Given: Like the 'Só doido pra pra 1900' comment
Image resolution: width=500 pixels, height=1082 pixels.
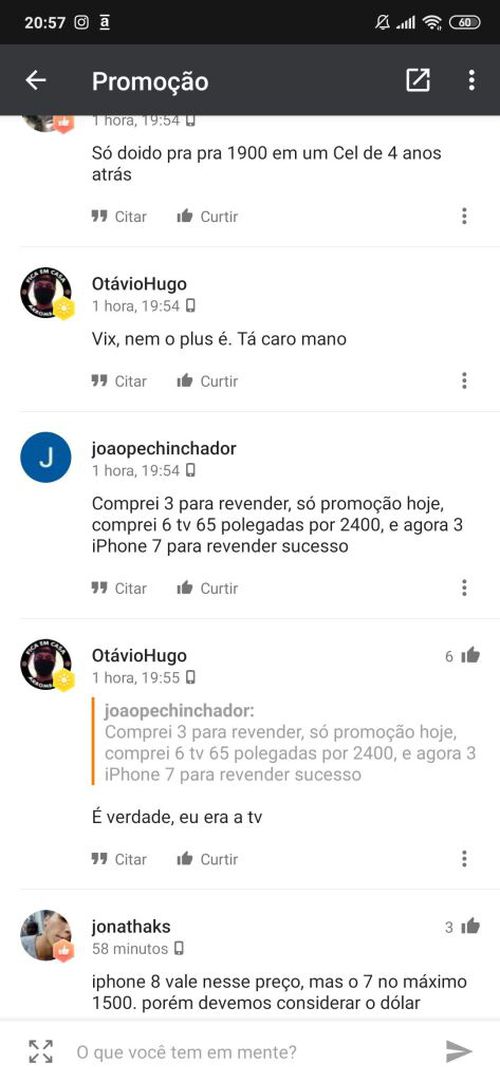Looking at the screenshot, I should (208, 217).
